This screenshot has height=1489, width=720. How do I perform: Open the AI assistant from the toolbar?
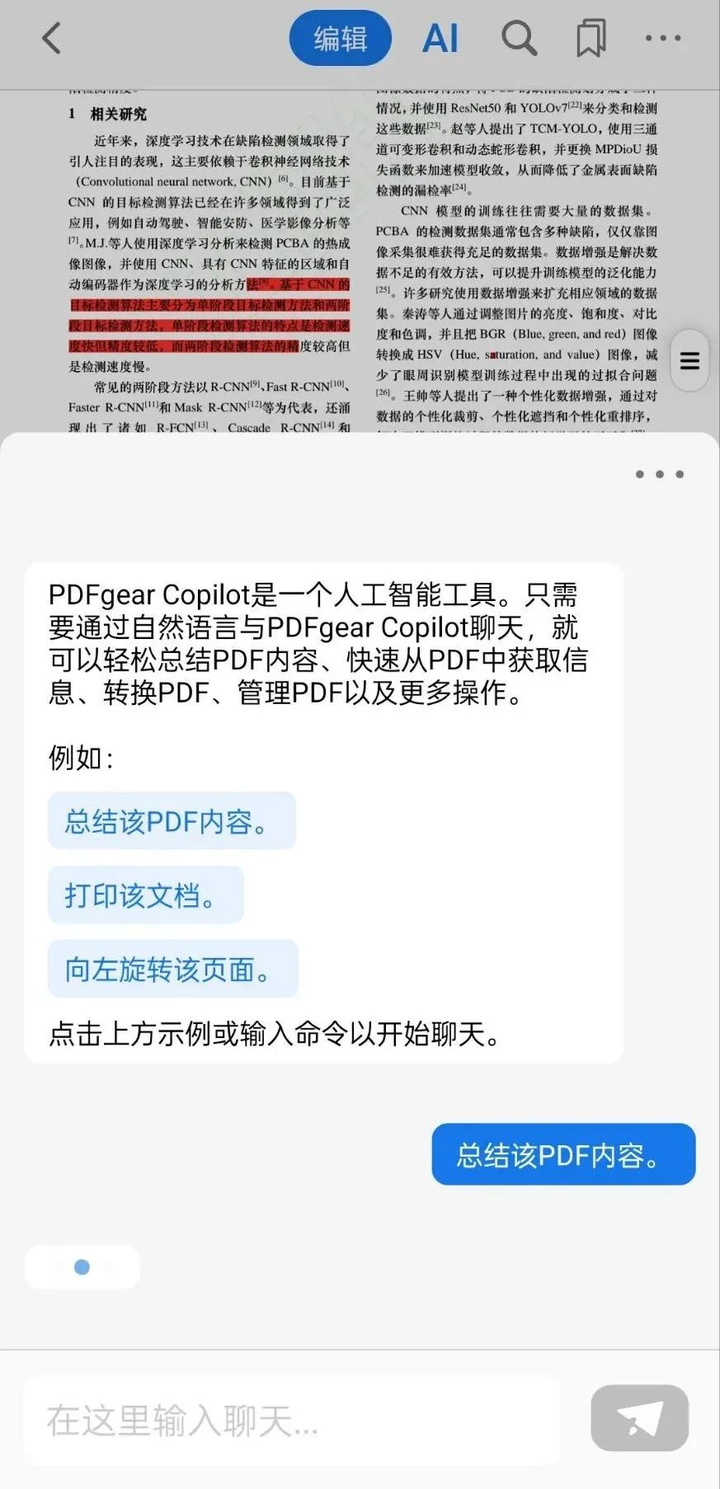(440, 39)
